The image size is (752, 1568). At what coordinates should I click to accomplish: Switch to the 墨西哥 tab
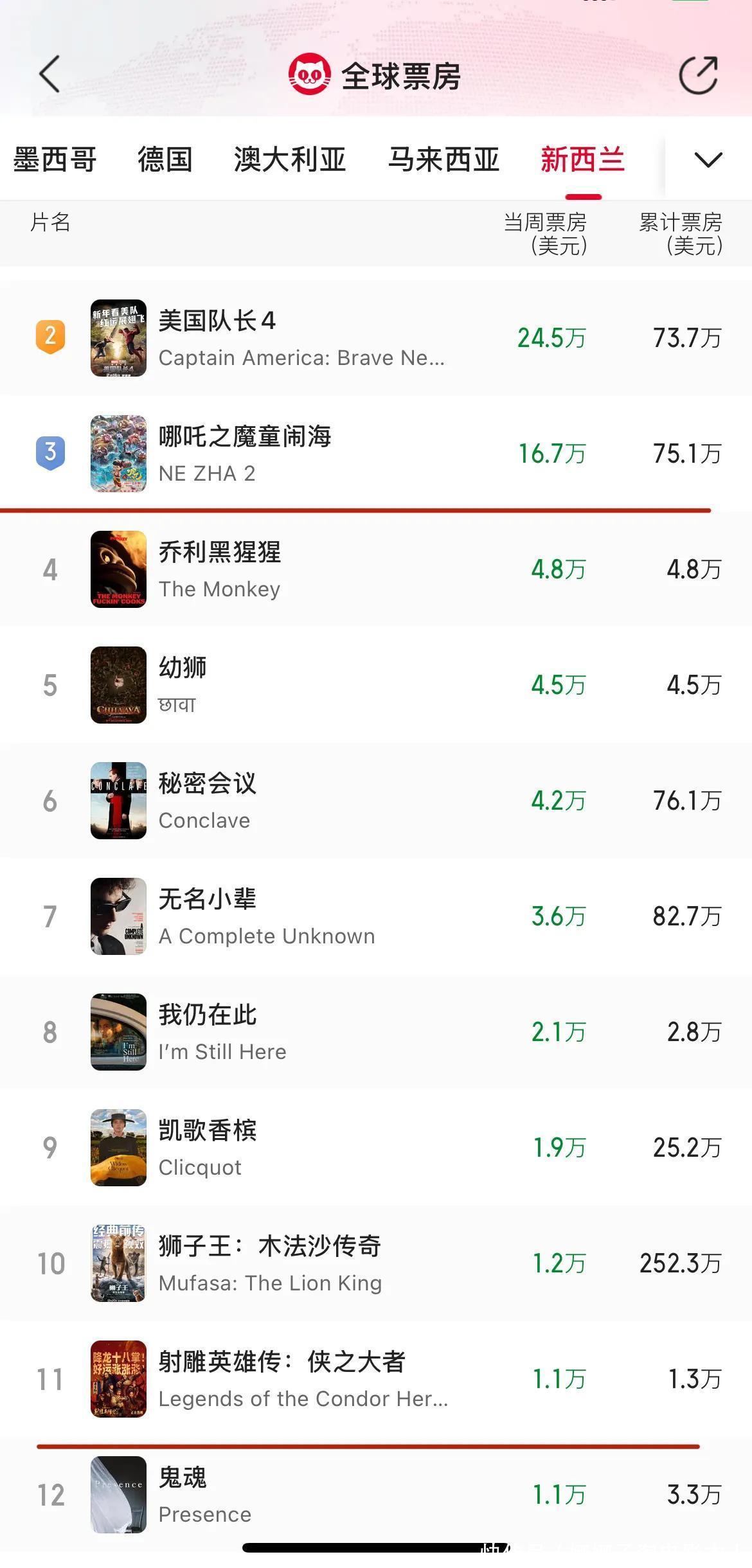(x=55, y=159)
